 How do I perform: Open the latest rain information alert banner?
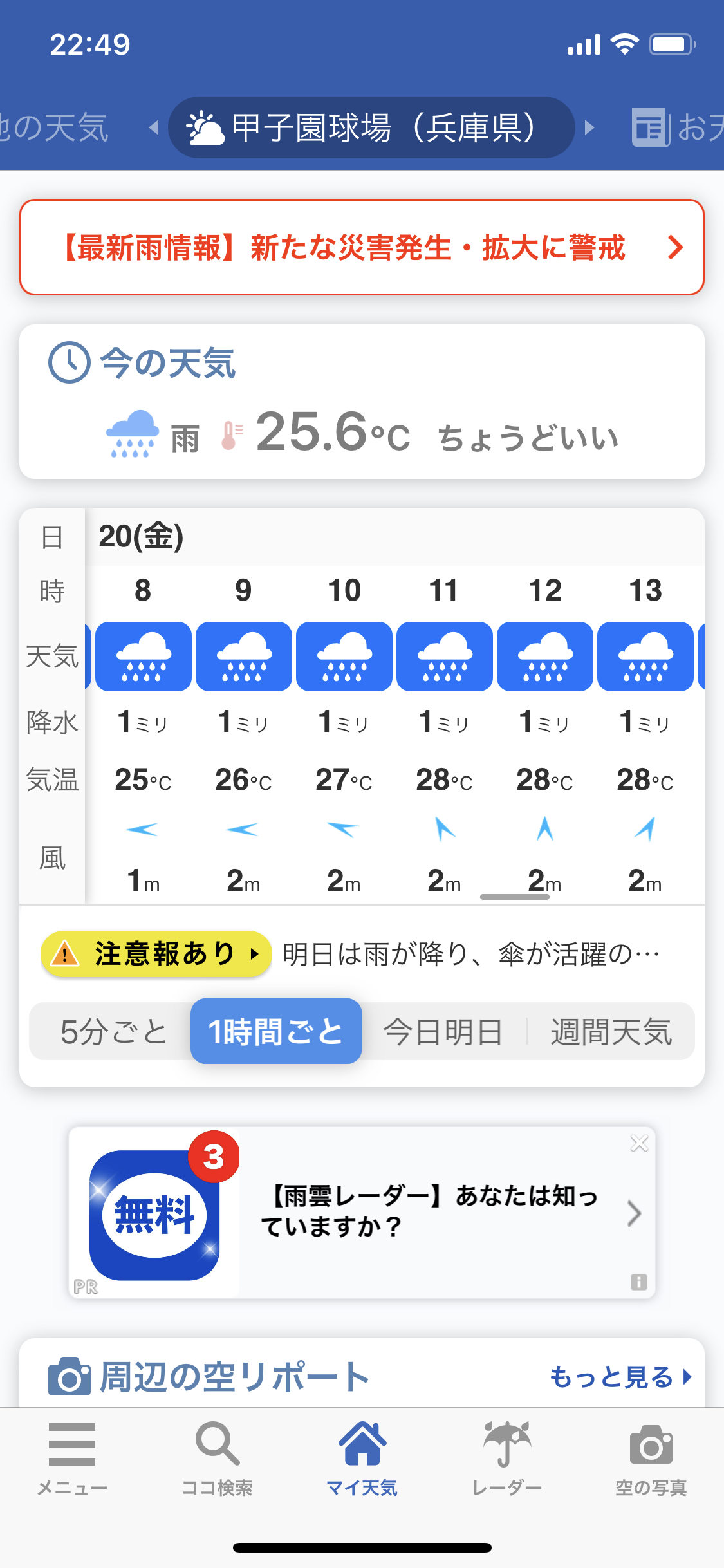[x=362, y=247]
